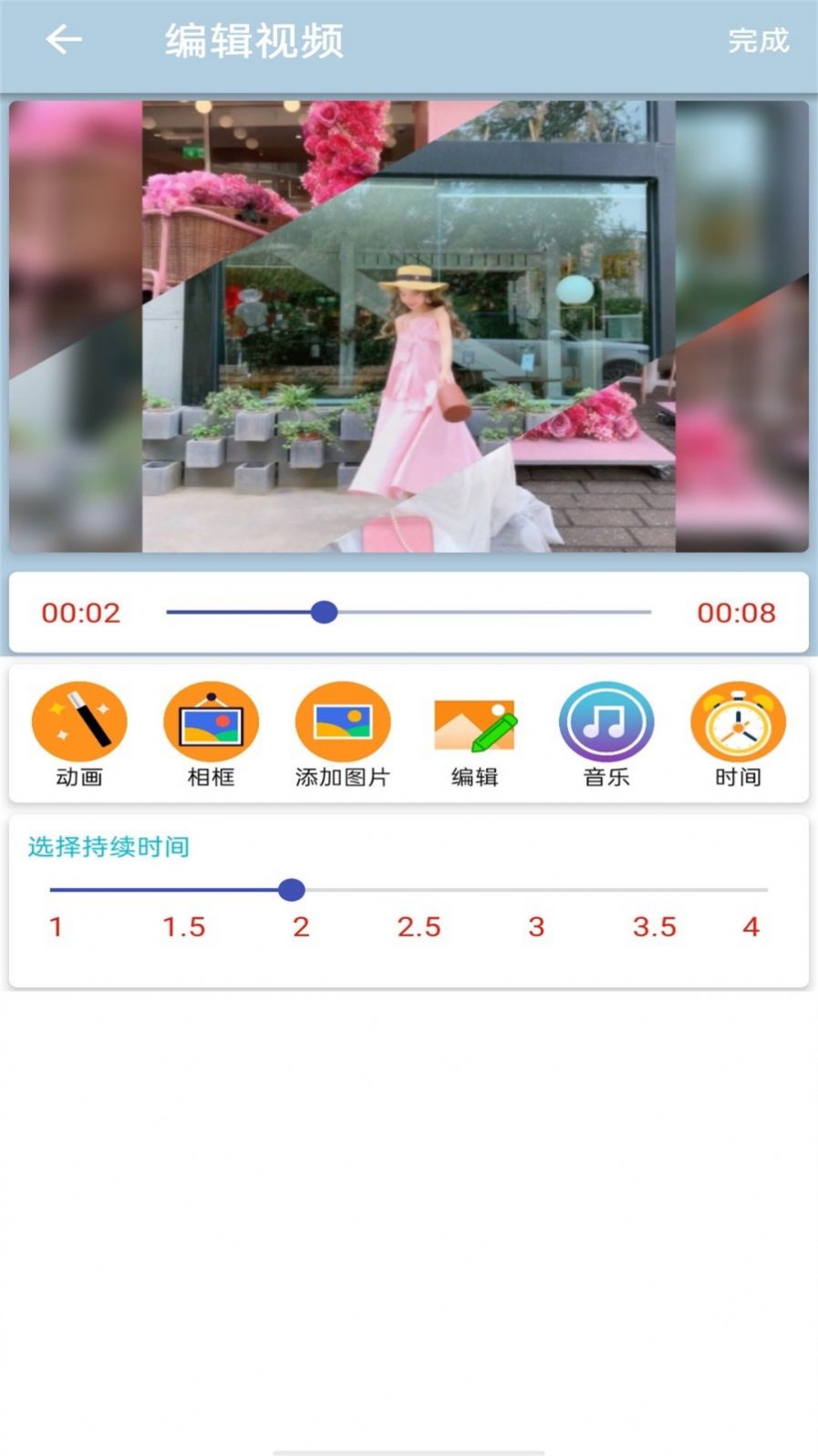Click the 00:08 total duration display
The width and height of the screenshot is (818, 1456).
tap(736, 613)
